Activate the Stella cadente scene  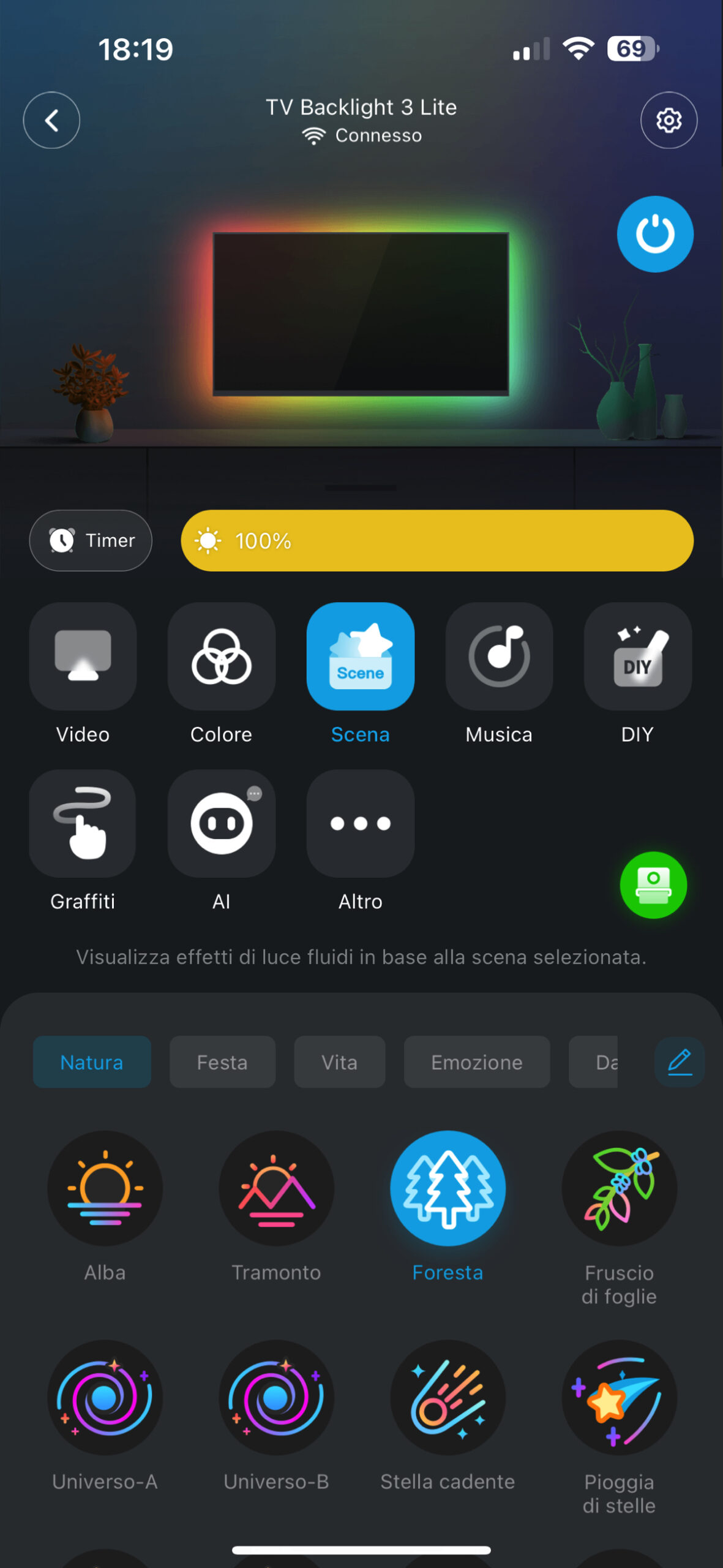coord(448,1398)
